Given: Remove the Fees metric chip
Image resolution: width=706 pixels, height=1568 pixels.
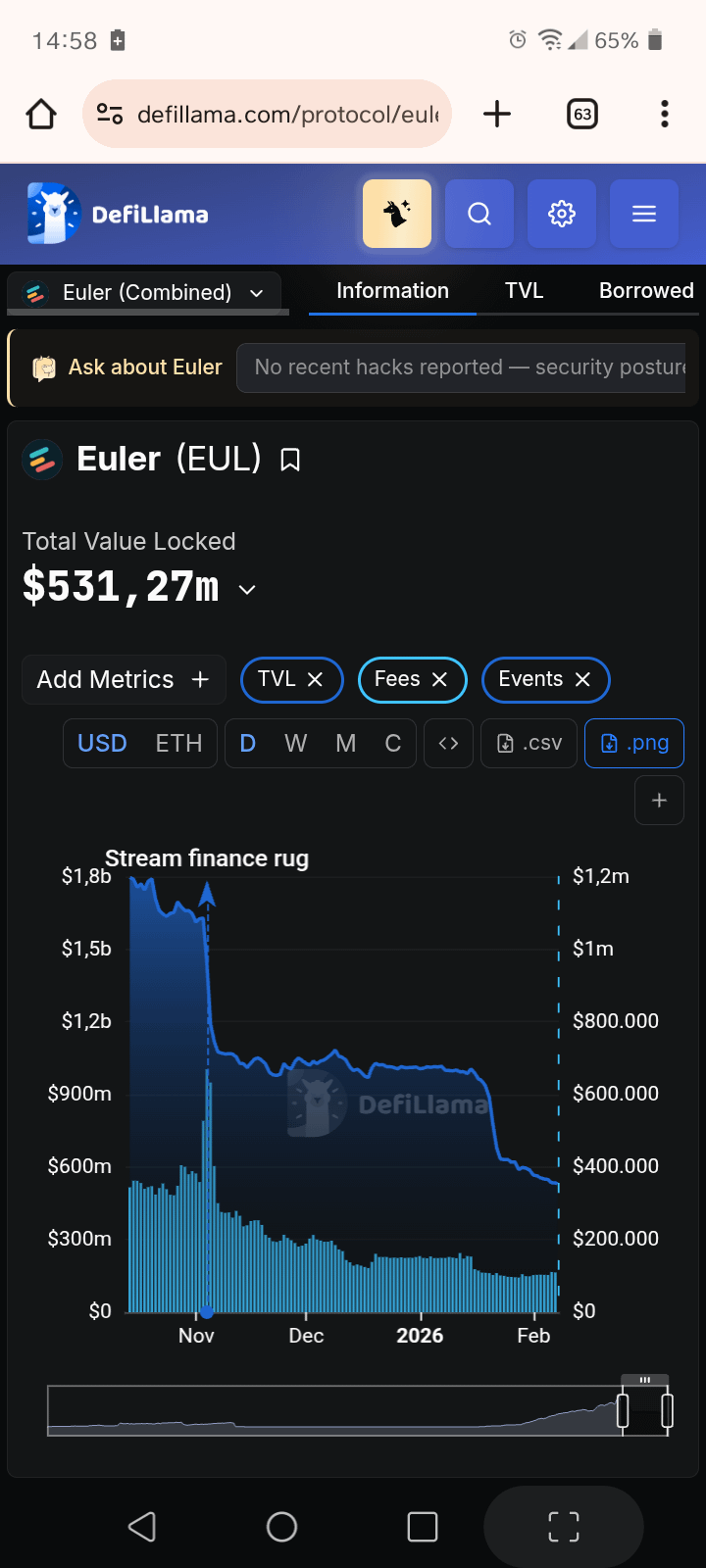Looking at the screenshot, I should (x=439, y=680).
